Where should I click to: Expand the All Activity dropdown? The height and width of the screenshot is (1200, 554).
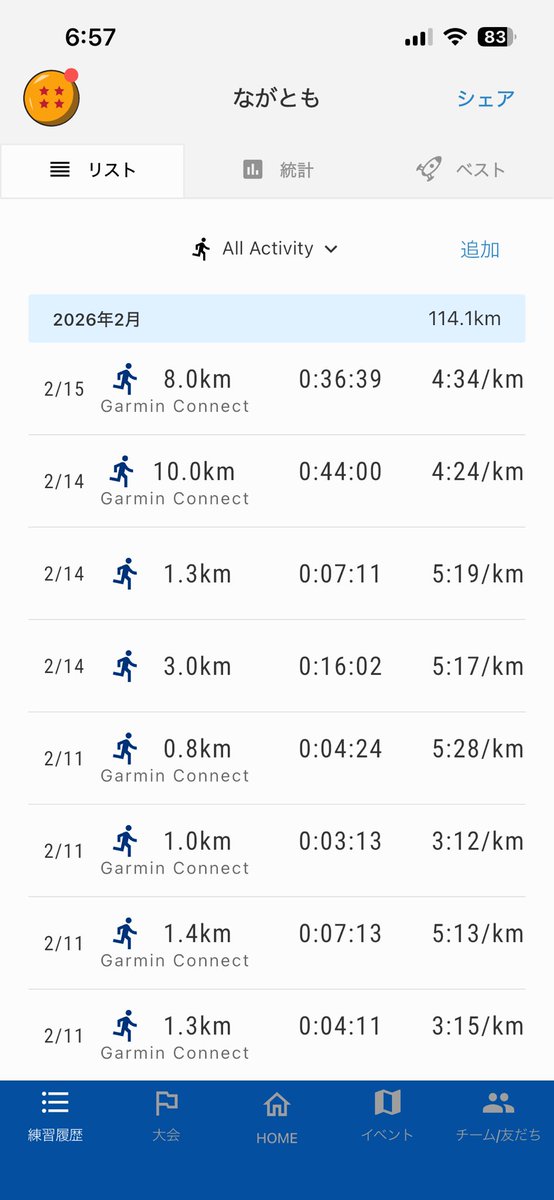[x=265, y=249]
